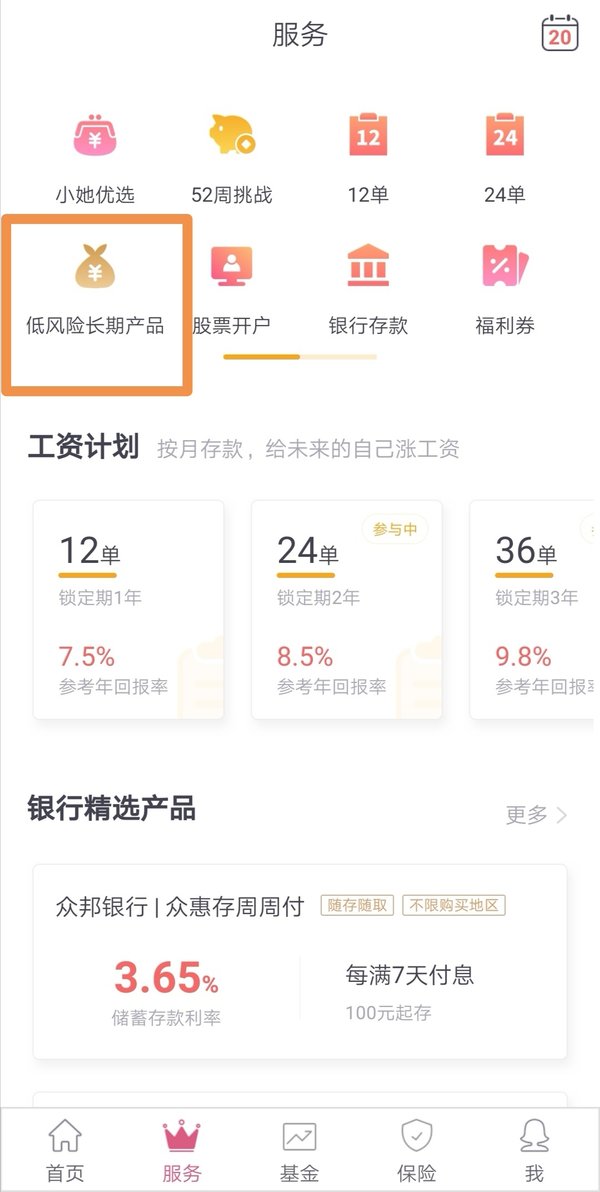Open the 52周挑战 piggy bank shortcut
This screenshot has height=1192, width=600.
click(232, 157)
